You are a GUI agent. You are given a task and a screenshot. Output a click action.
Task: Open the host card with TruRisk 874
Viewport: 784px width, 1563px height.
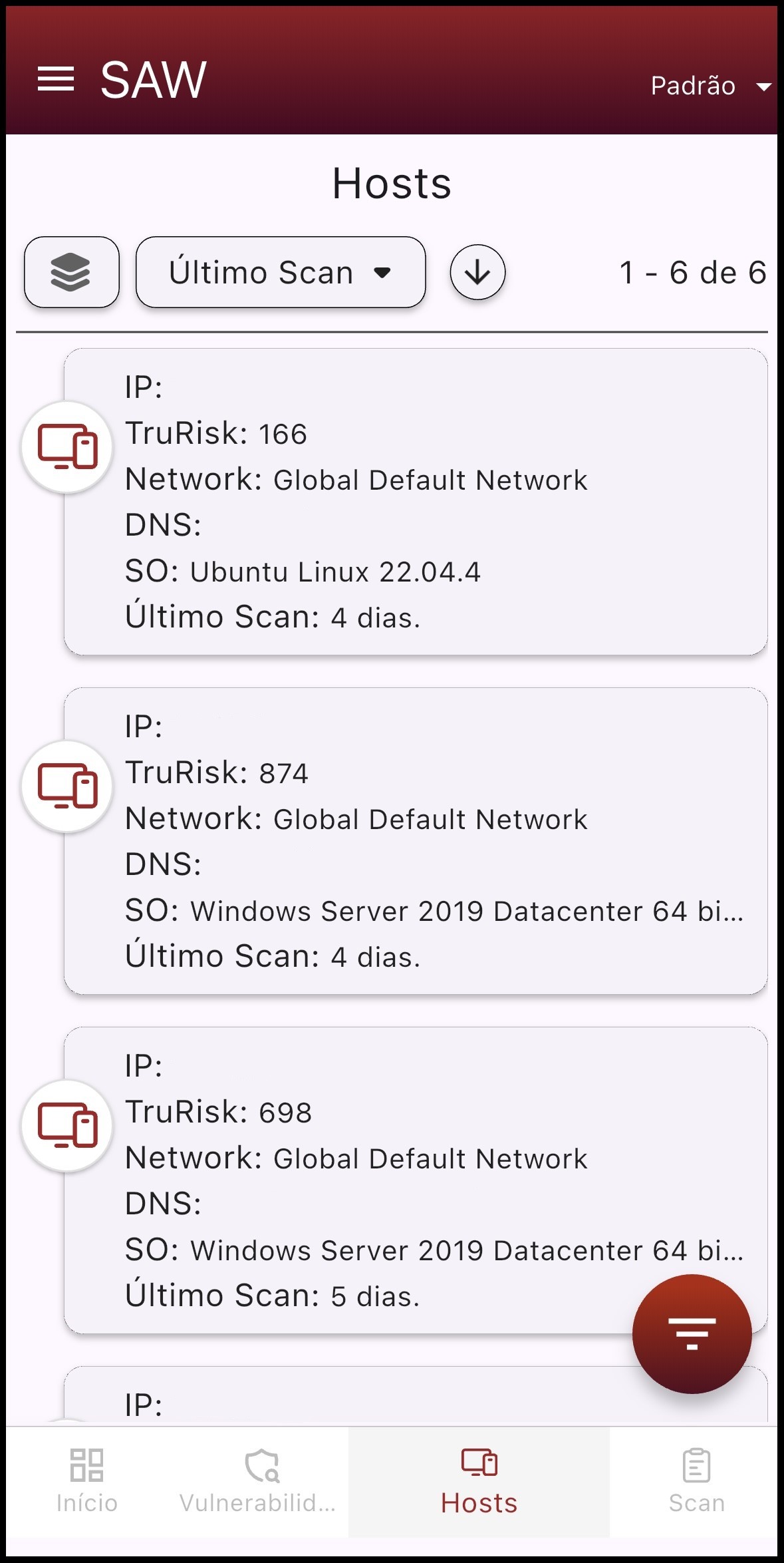(416, 841)
